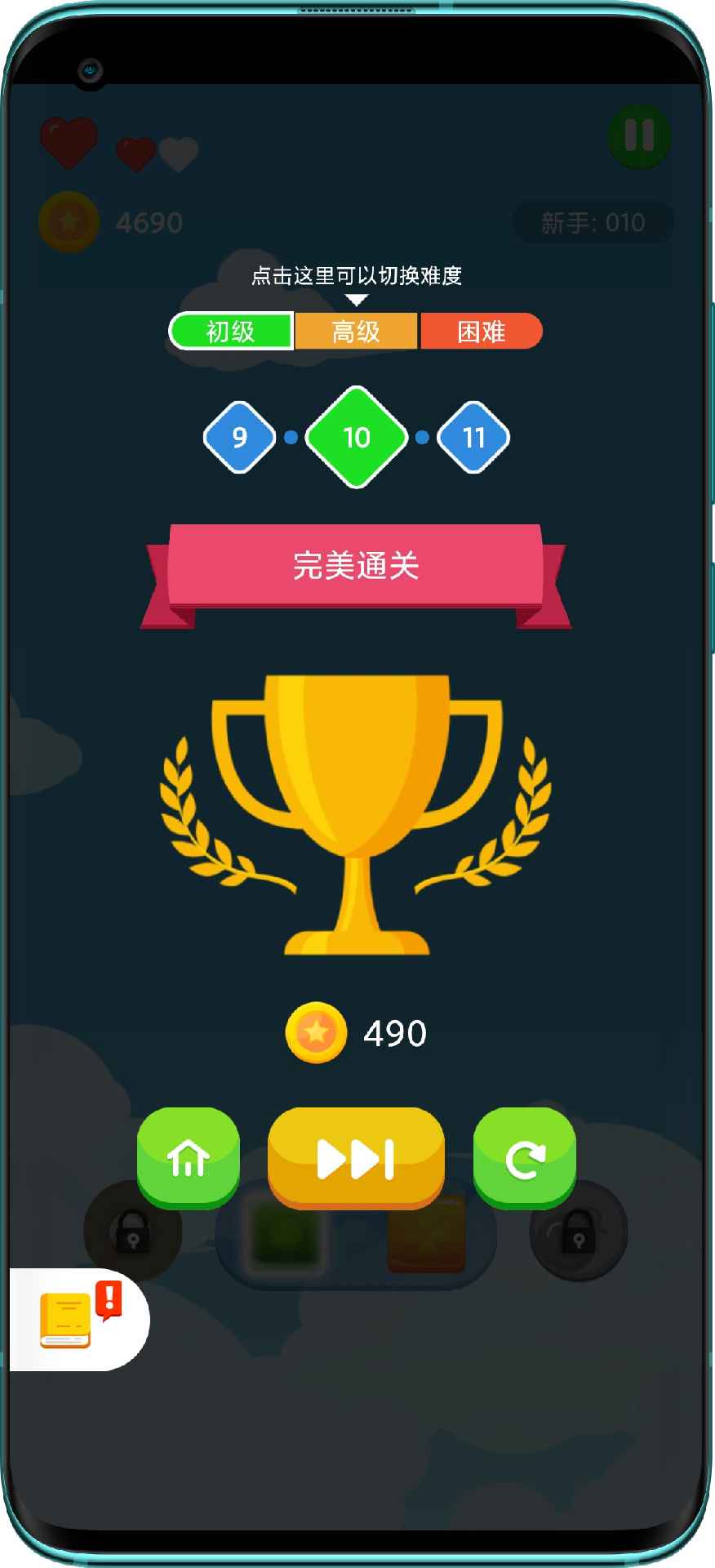Select level 10 diamond
The height and width of the screenshot is (1568, 715).
[357, 437]
